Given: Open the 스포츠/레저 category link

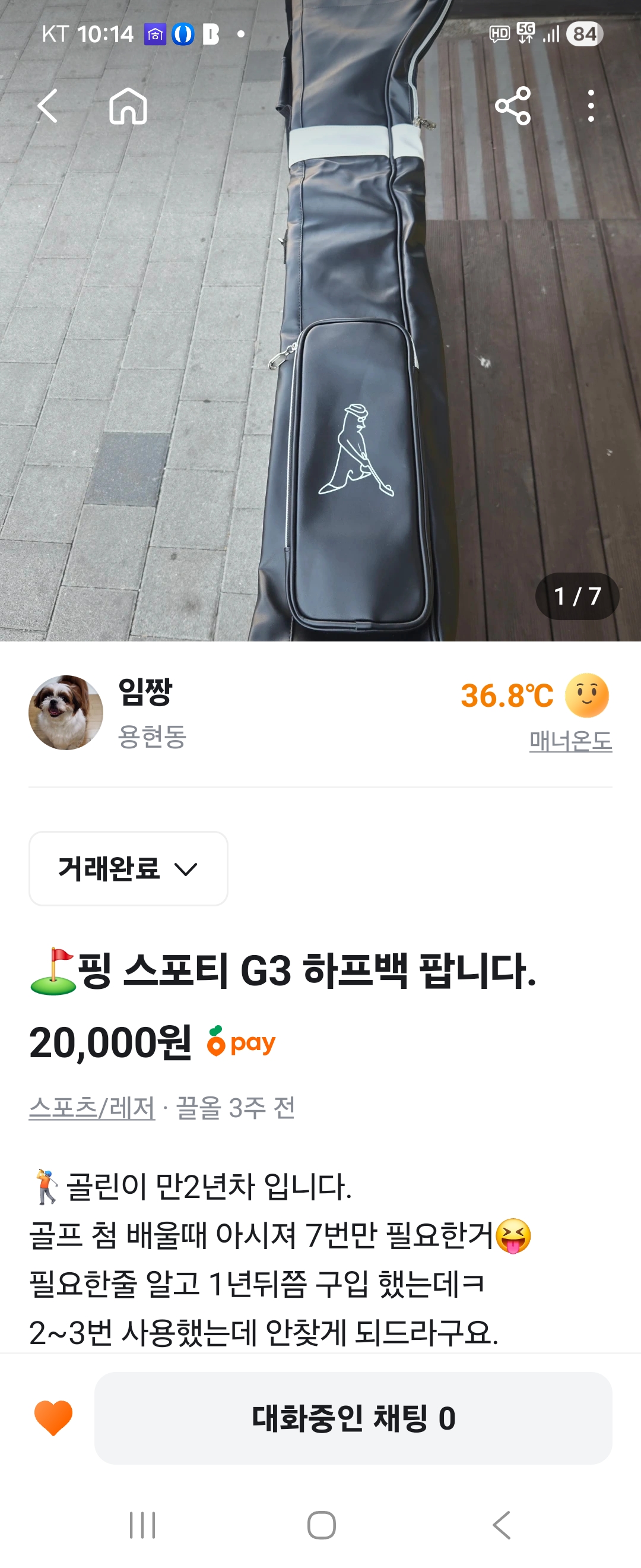Looking at the screenshot, I should click(x=92, y=1108).
